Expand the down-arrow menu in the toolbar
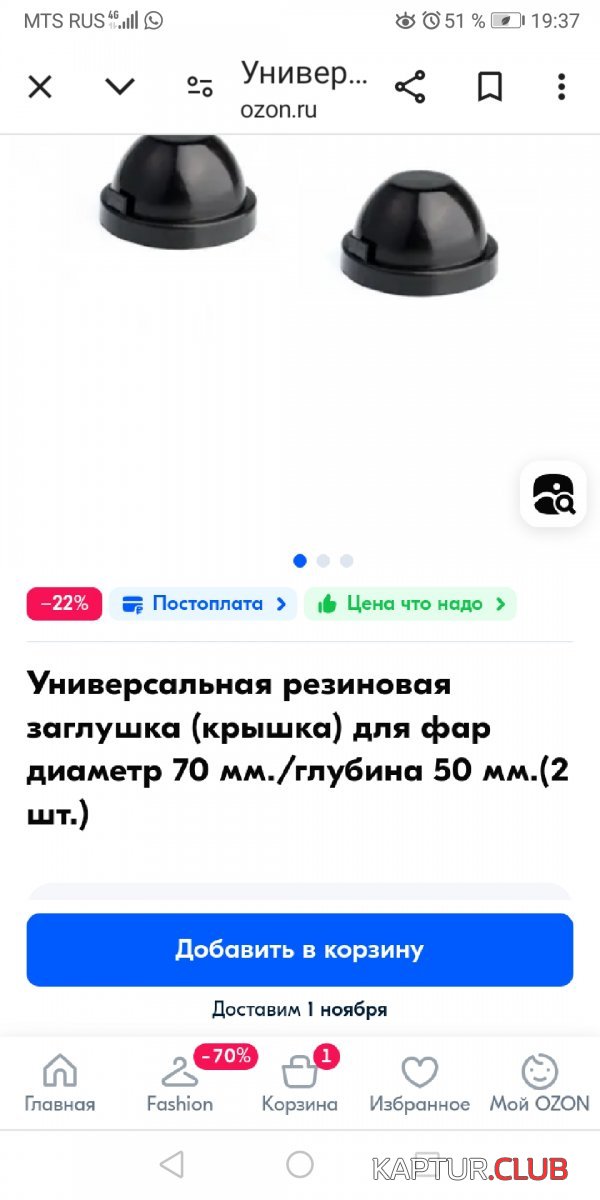The height and width of the screenshot is (1200, 600). 120,87
